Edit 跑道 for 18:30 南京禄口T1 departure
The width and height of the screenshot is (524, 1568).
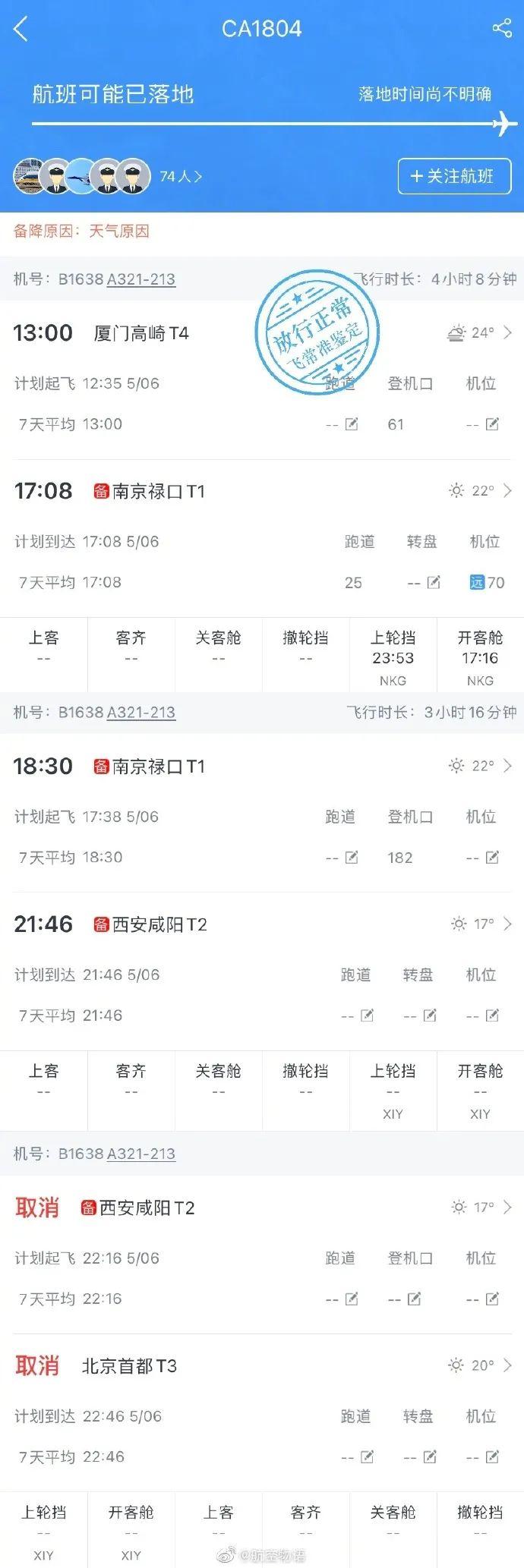(352, 858)
